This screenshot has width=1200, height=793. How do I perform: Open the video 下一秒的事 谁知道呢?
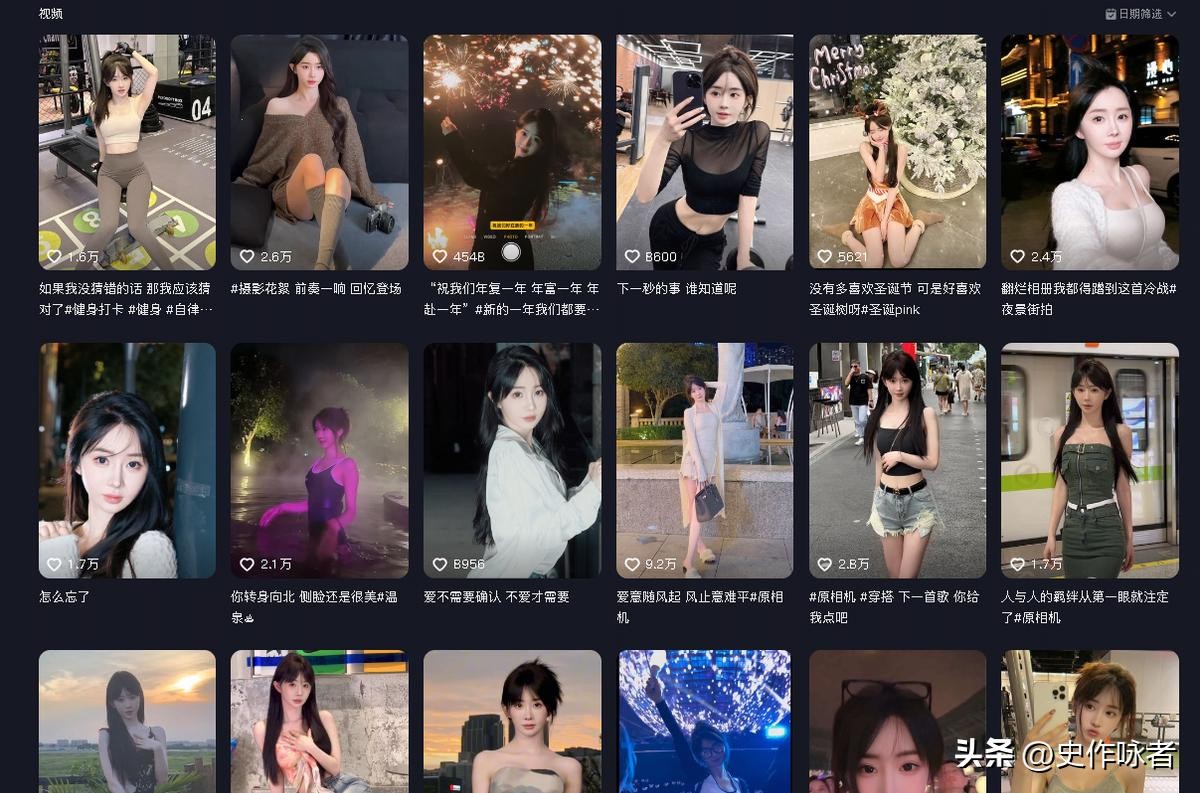(704, 152)
